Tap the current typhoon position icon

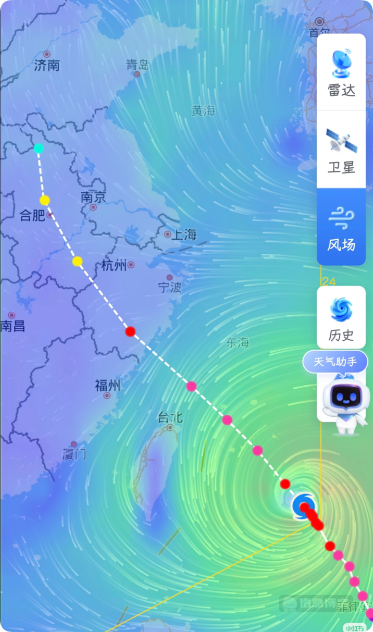click(303, 507)
